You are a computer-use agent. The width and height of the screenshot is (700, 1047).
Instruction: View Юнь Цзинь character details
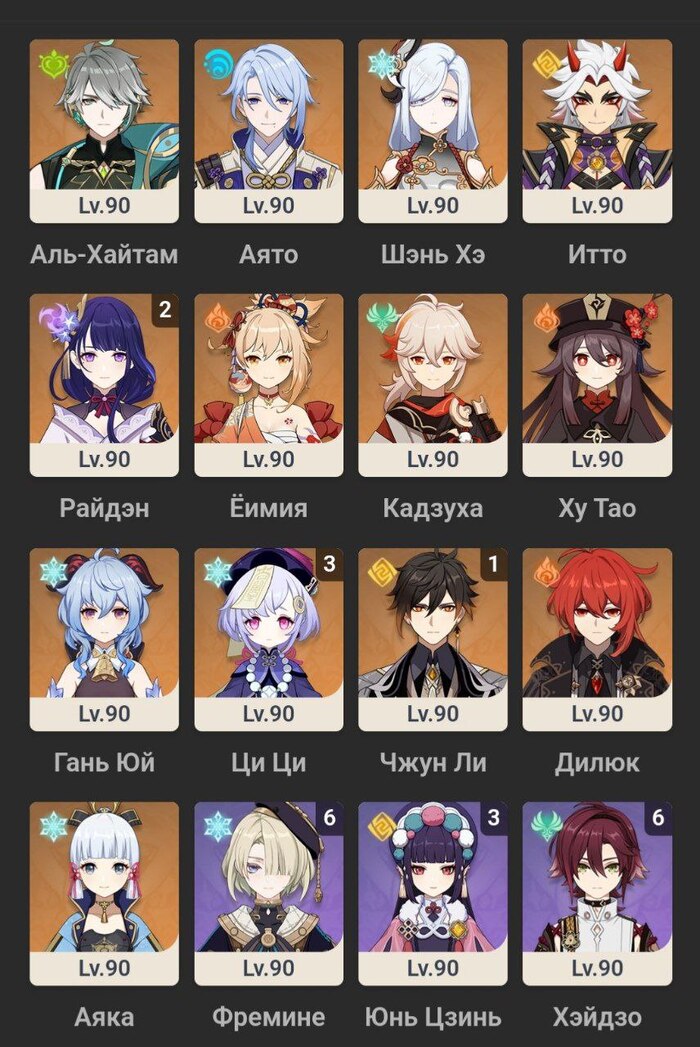click(433, 894)
